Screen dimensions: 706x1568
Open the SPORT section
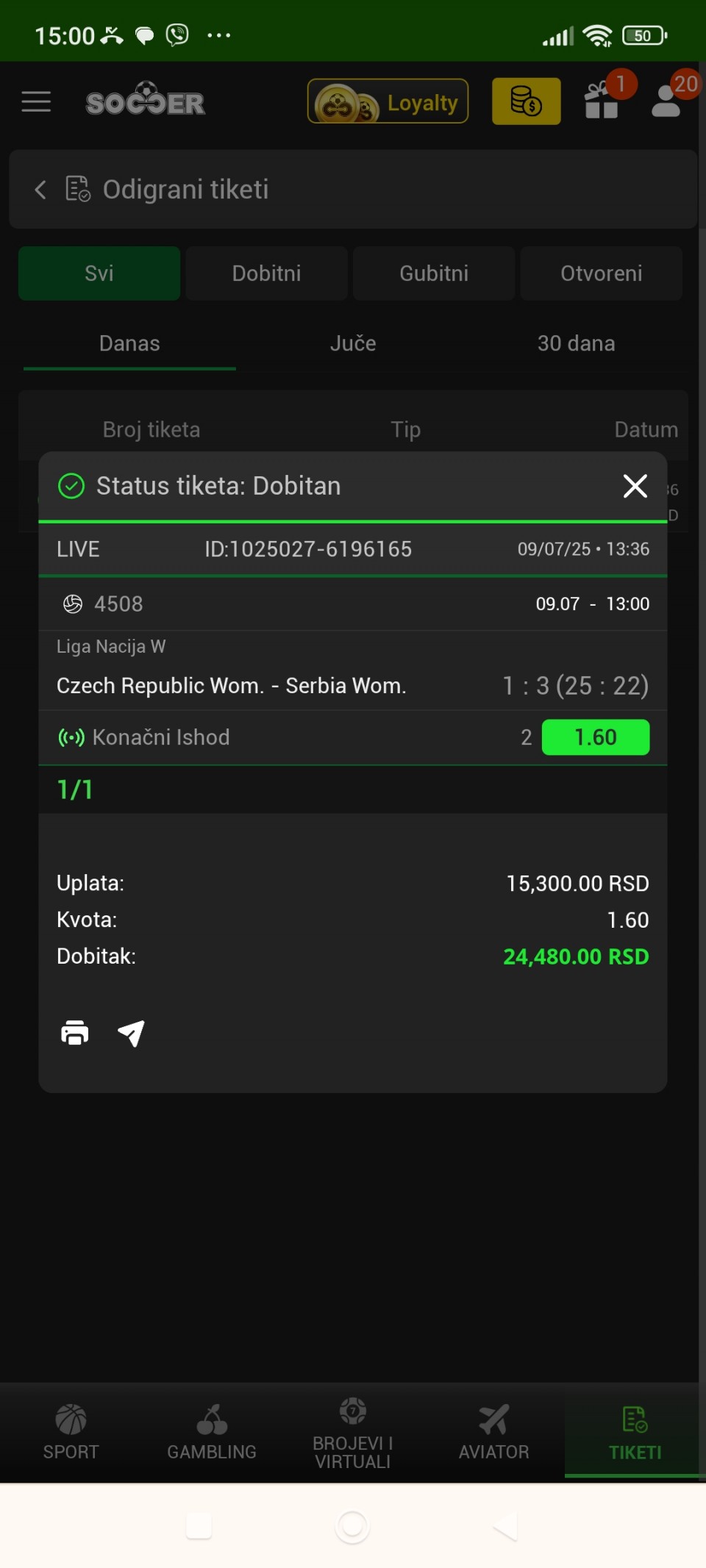click(71, 1433)
